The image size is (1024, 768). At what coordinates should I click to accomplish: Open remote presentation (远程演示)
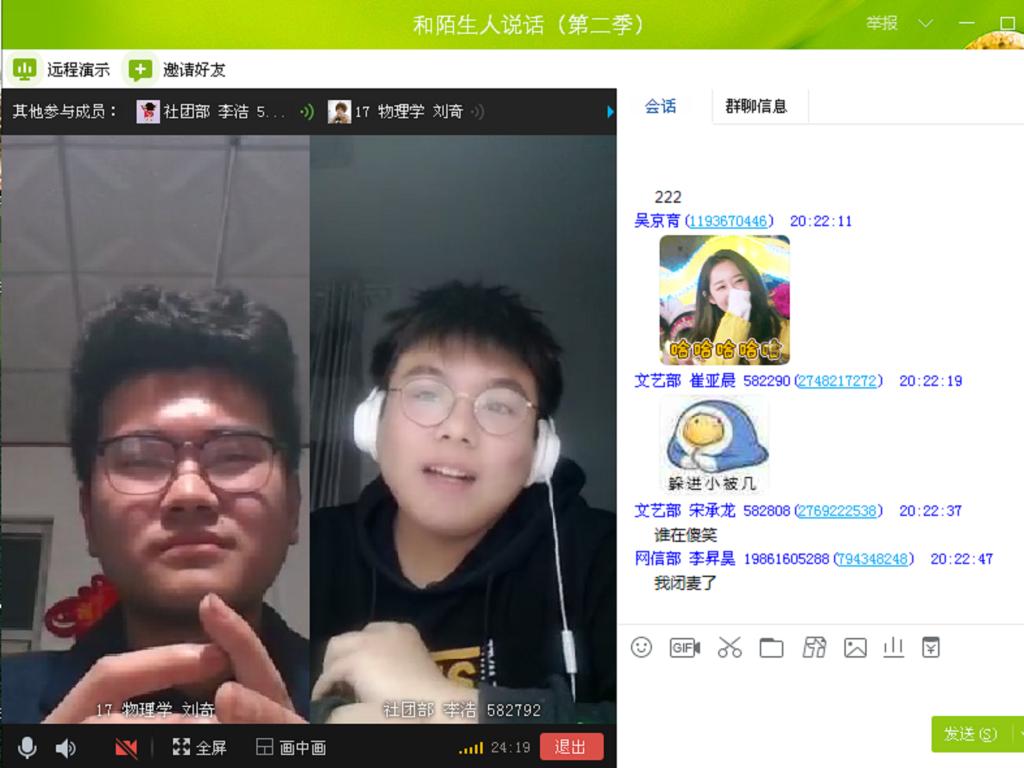[x=62, y=70]
